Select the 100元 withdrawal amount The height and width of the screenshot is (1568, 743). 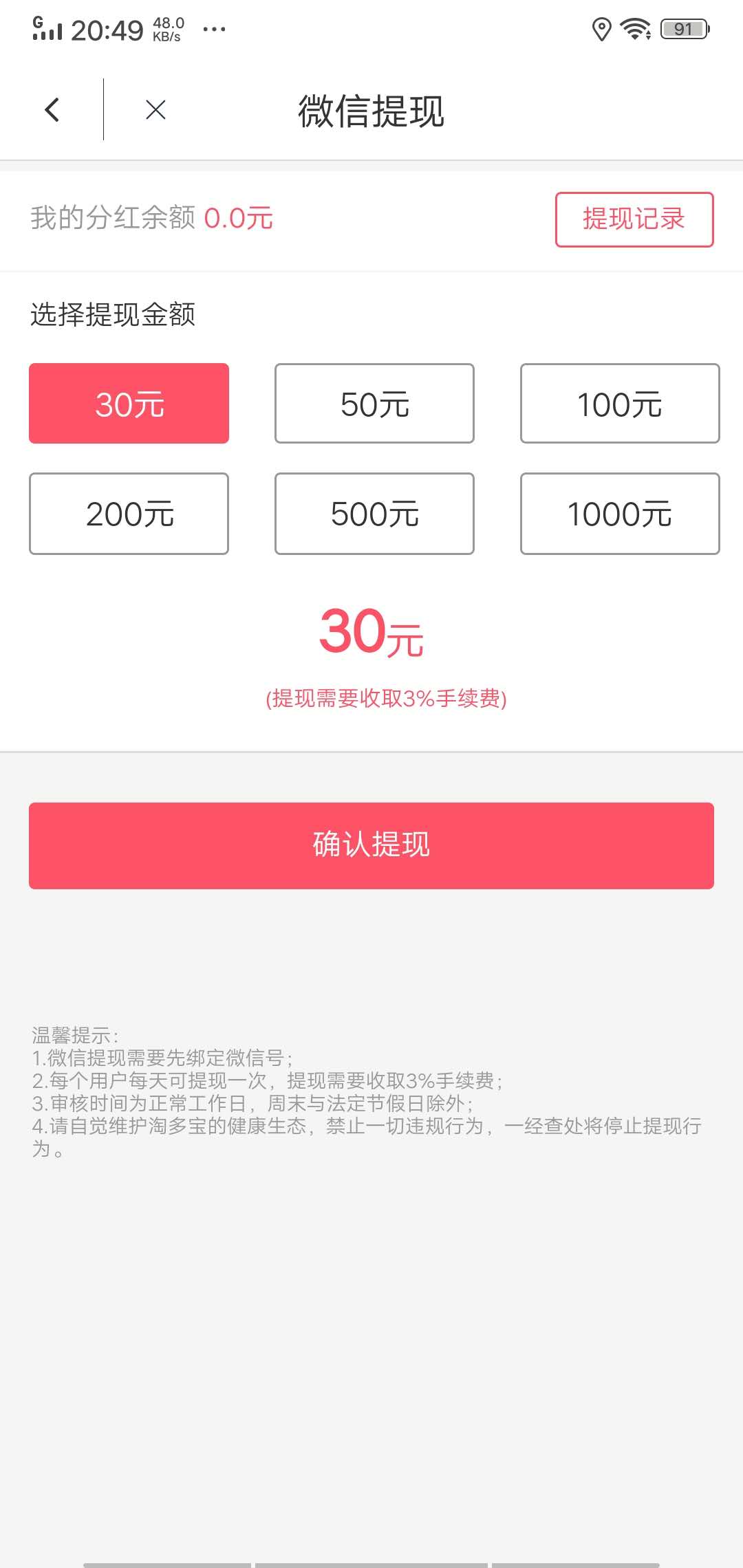[619, 403]
